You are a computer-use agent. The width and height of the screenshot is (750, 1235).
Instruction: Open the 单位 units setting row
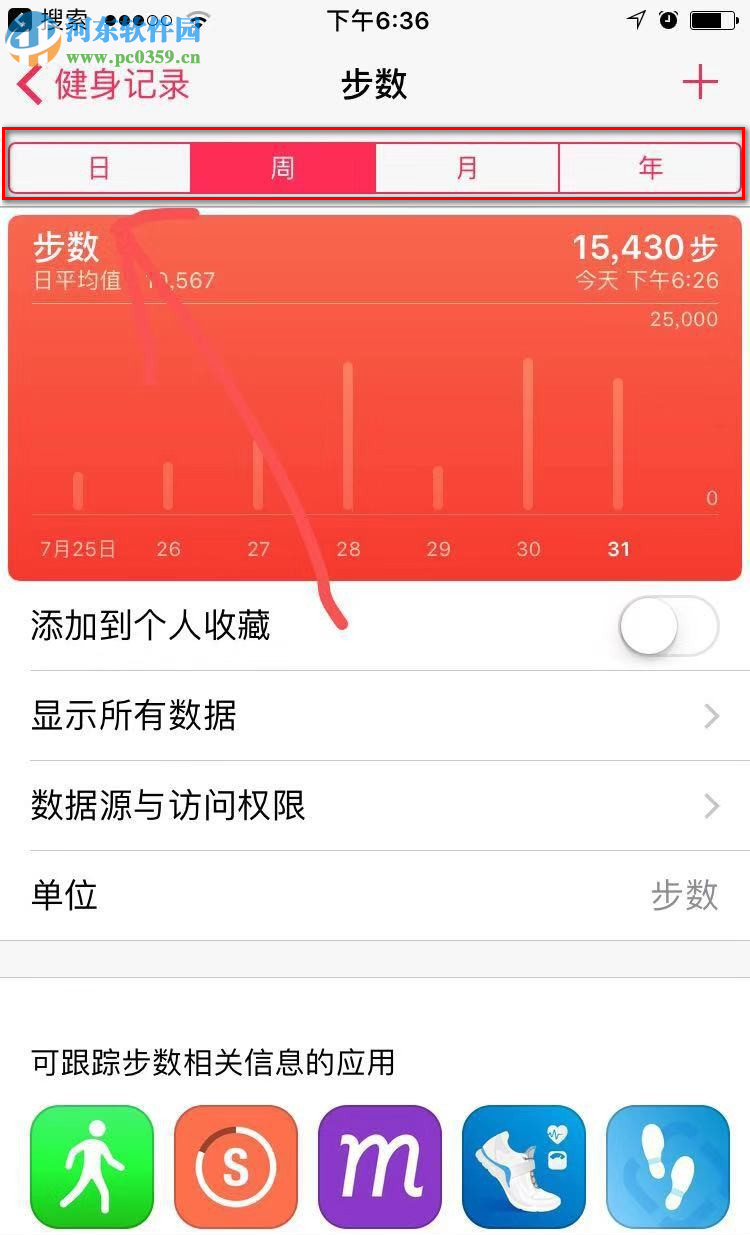tap(375, 896)
